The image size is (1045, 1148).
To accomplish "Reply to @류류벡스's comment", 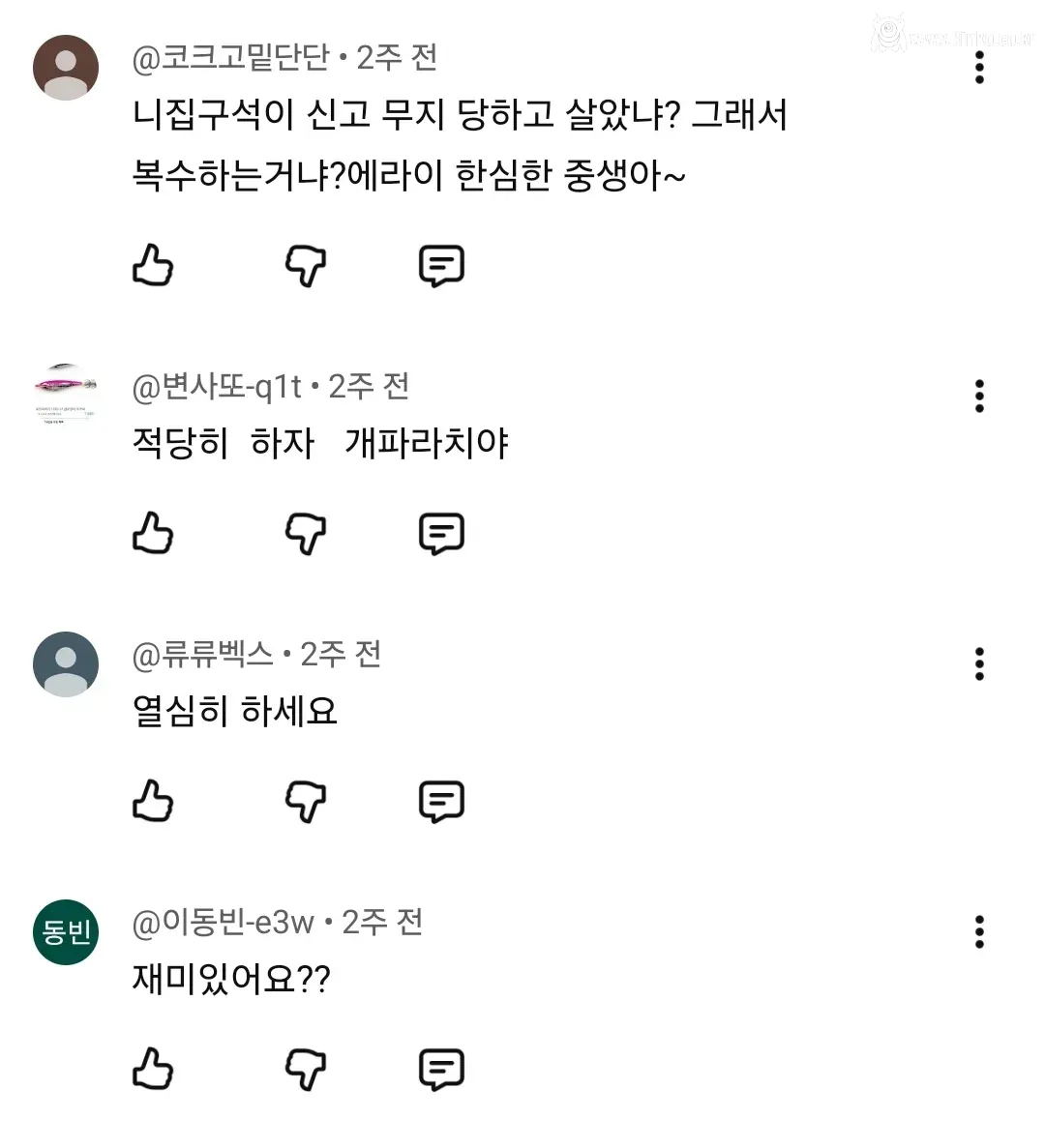I will pos(441,801).
